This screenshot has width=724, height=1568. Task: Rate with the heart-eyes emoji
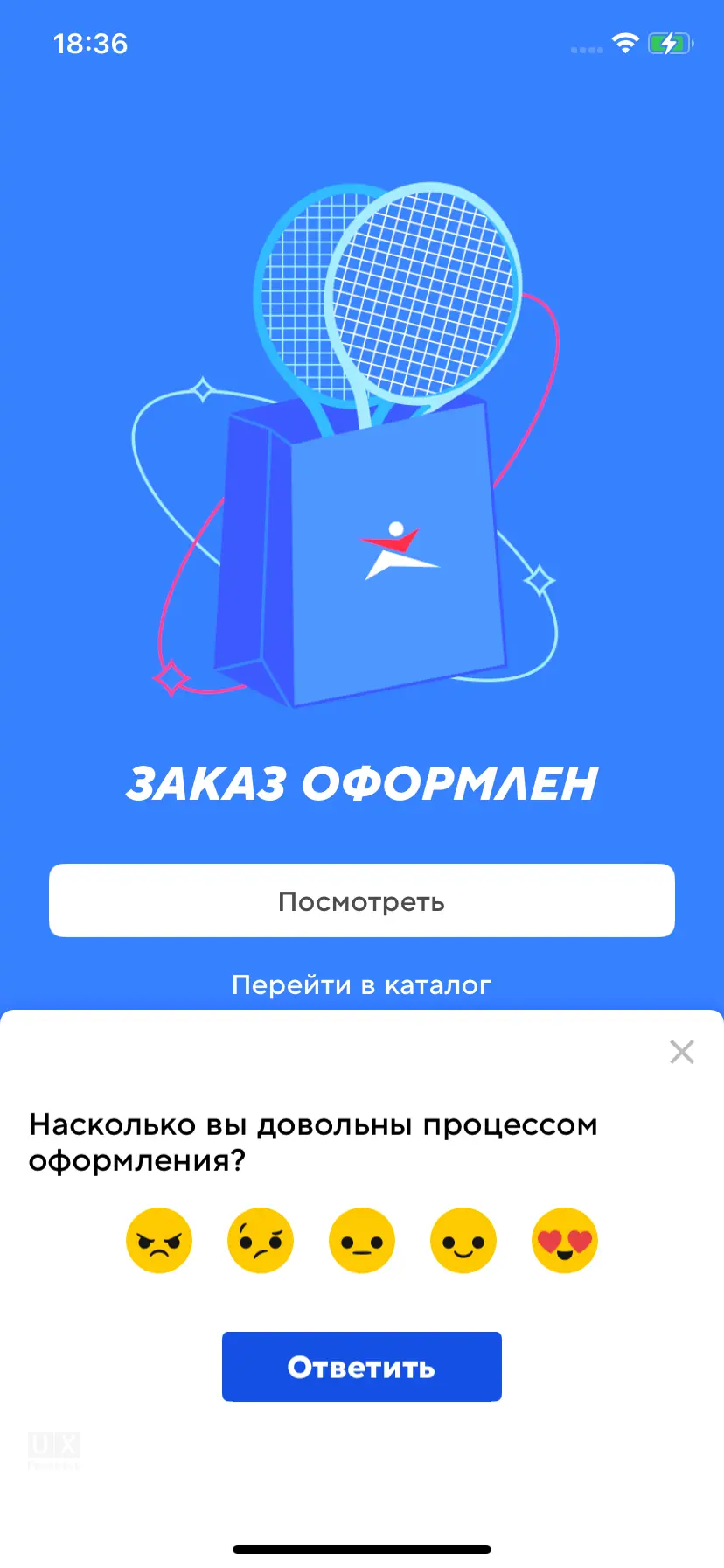[x=565, y=1240]
